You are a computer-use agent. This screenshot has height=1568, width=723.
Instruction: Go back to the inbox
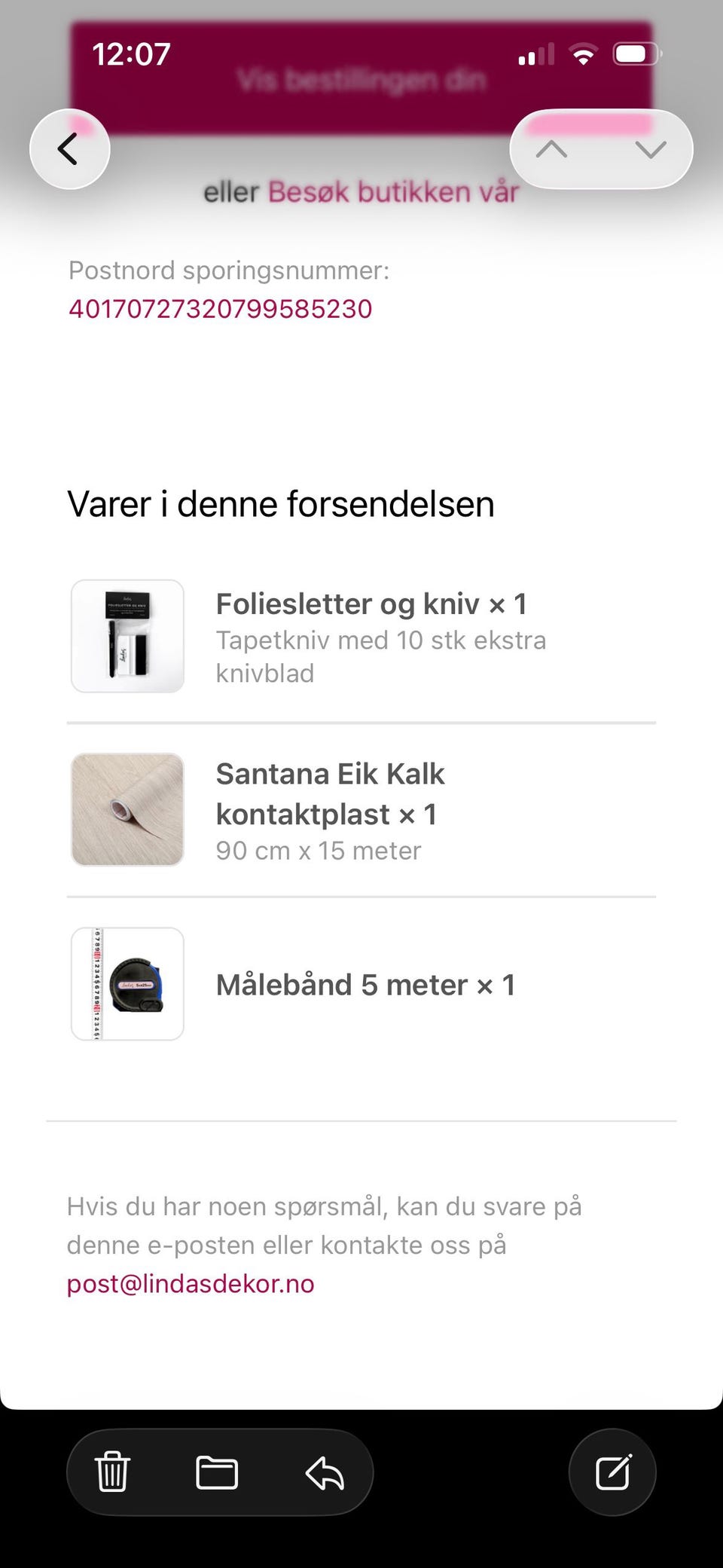point(69,149)
